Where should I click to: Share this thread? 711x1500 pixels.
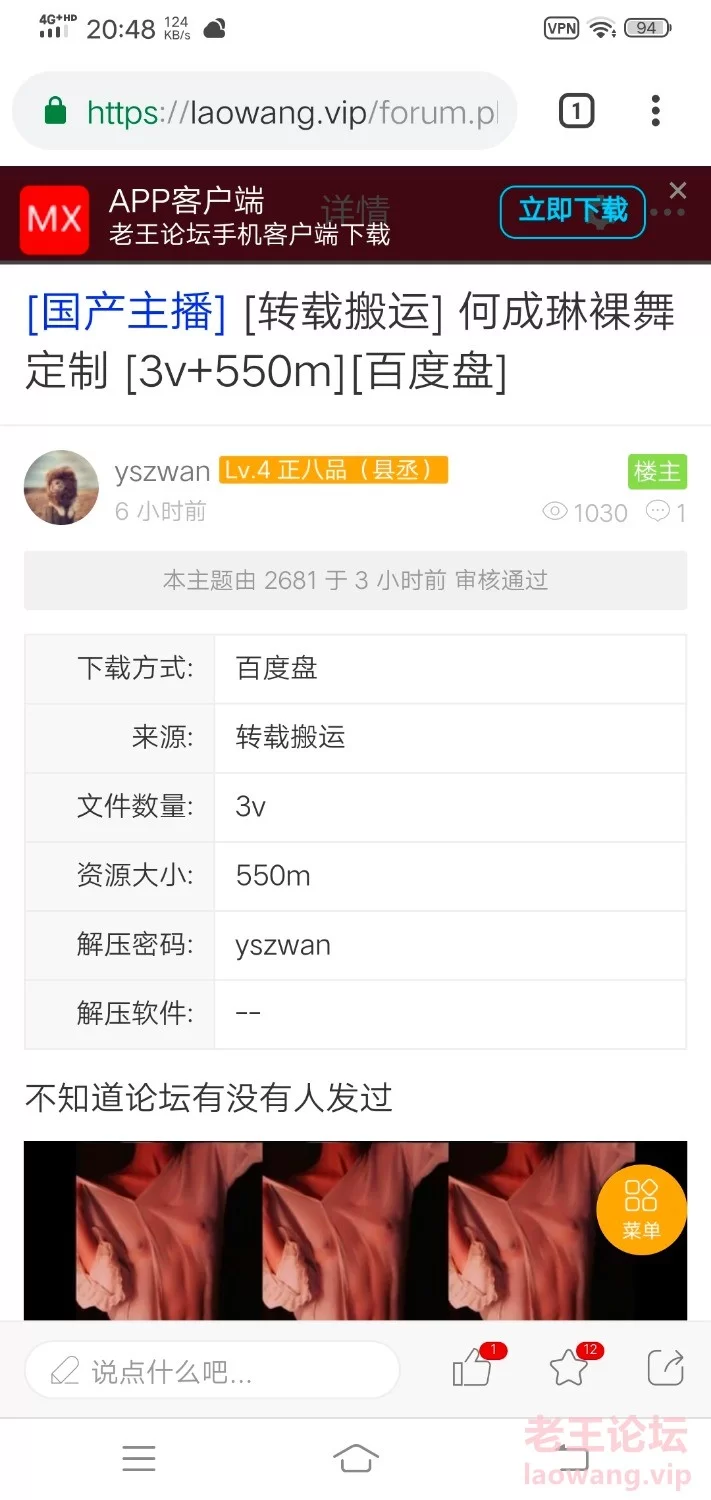665,1368
